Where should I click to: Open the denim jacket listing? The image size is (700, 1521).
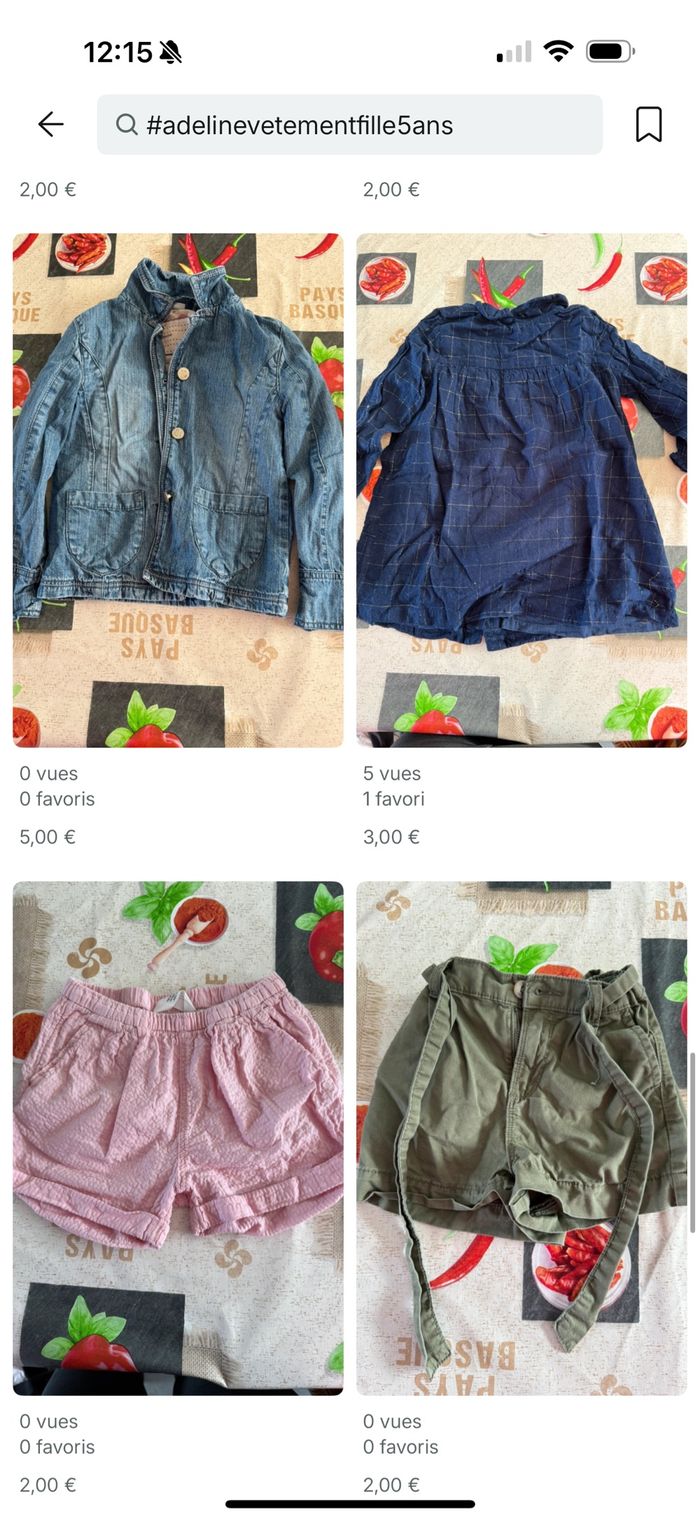click(x=178, y=490)
